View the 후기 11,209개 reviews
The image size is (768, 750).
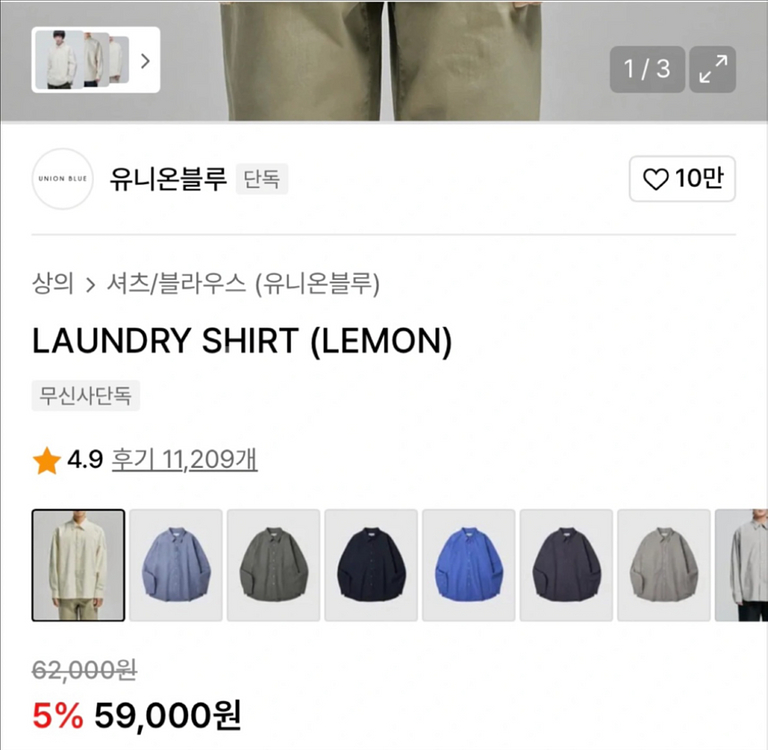point(184,460)
